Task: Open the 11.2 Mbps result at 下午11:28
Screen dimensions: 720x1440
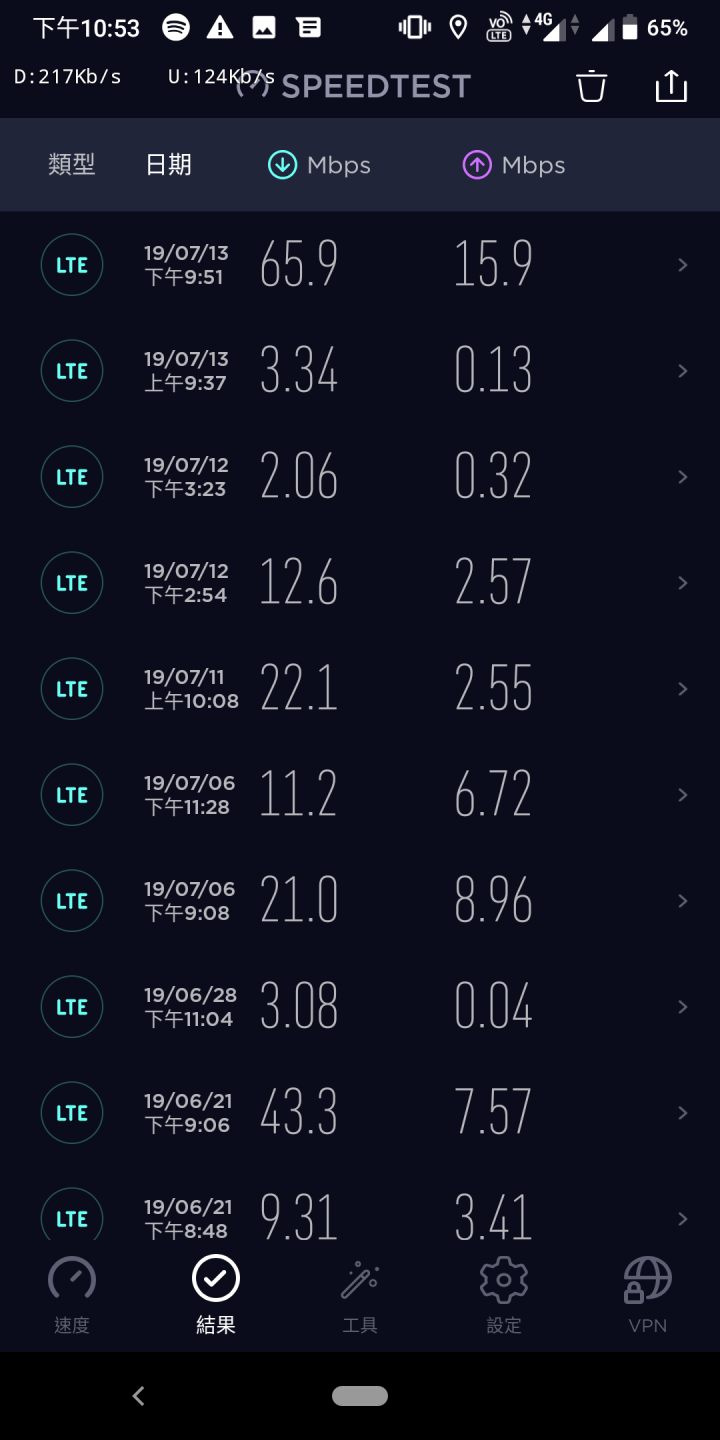Action: 360,795
